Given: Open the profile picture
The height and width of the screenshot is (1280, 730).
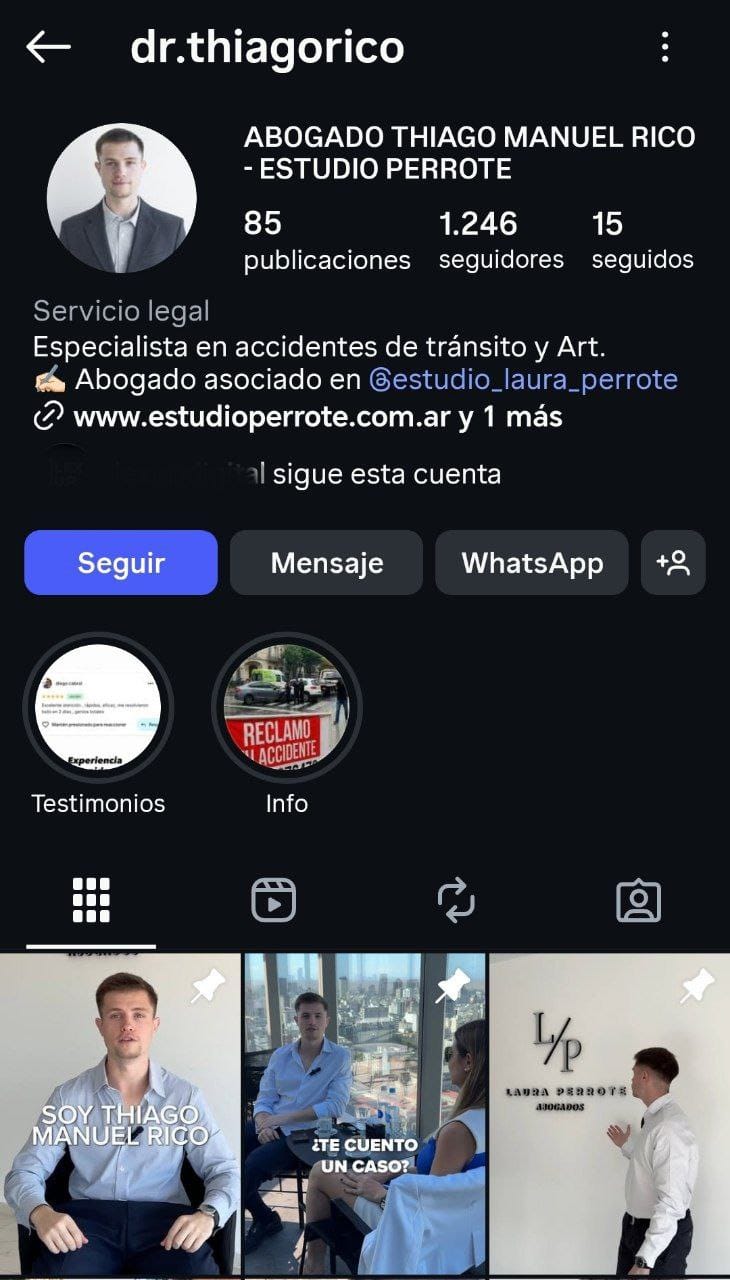Looking at the screenshot, I should [122, 198].
